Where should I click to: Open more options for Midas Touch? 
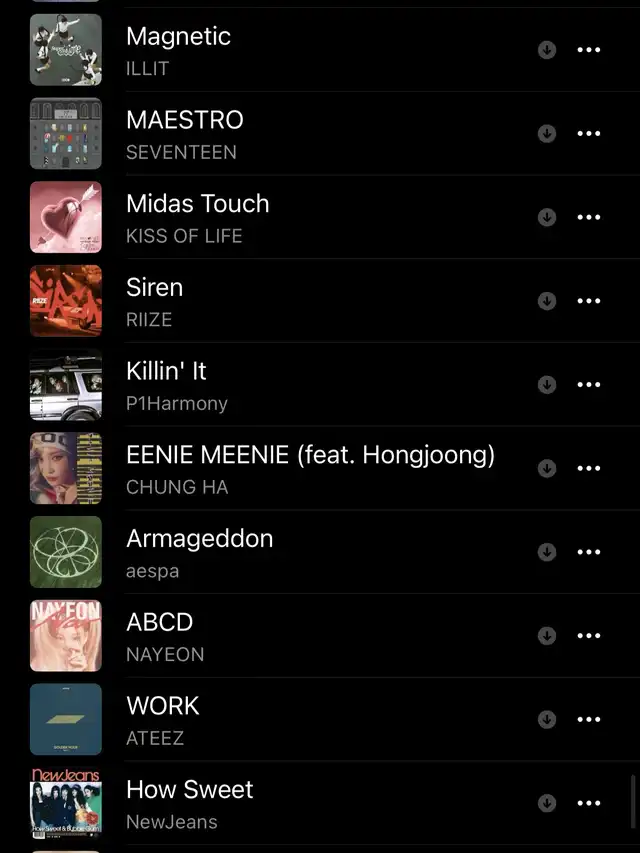(589, 217)
